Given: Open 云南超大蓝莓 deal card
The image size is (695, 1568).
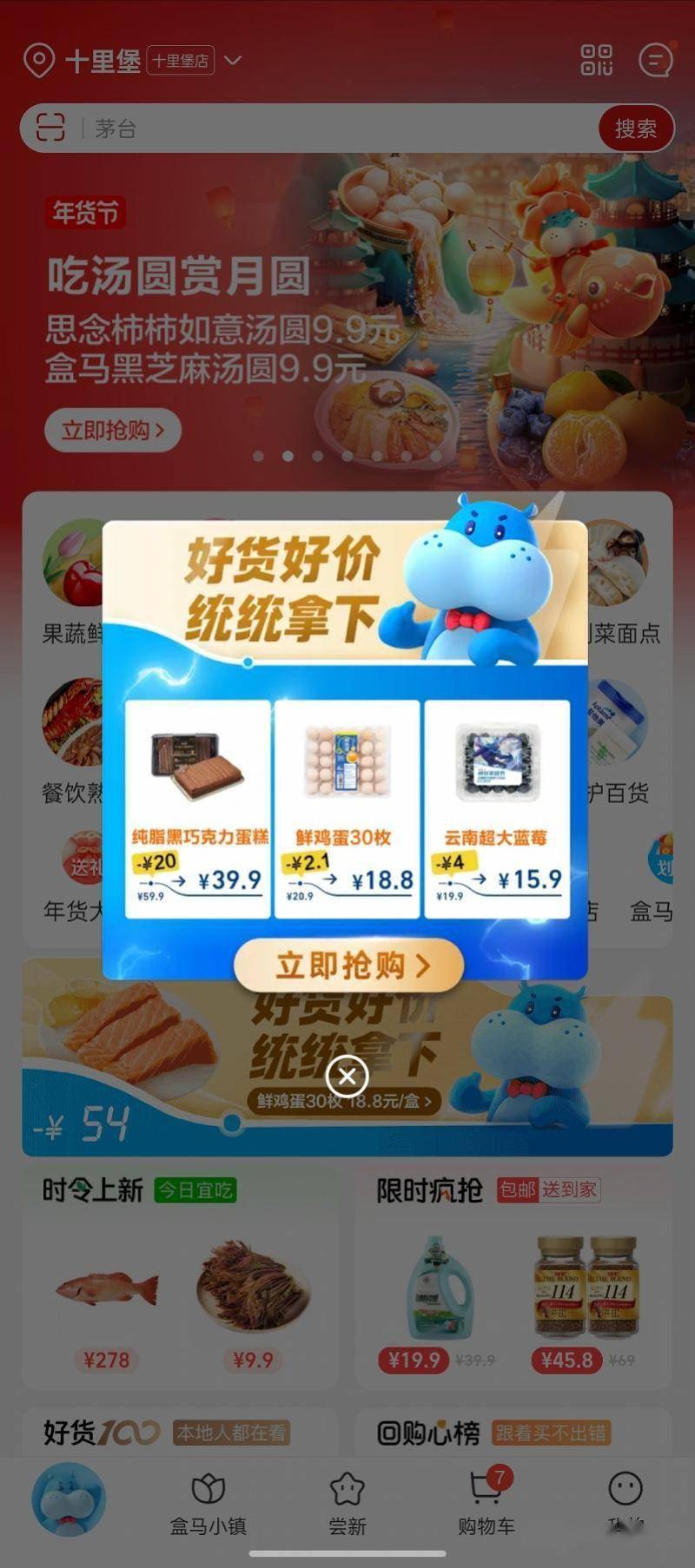Looking at the screenshot, I should [x=497, y=808].
